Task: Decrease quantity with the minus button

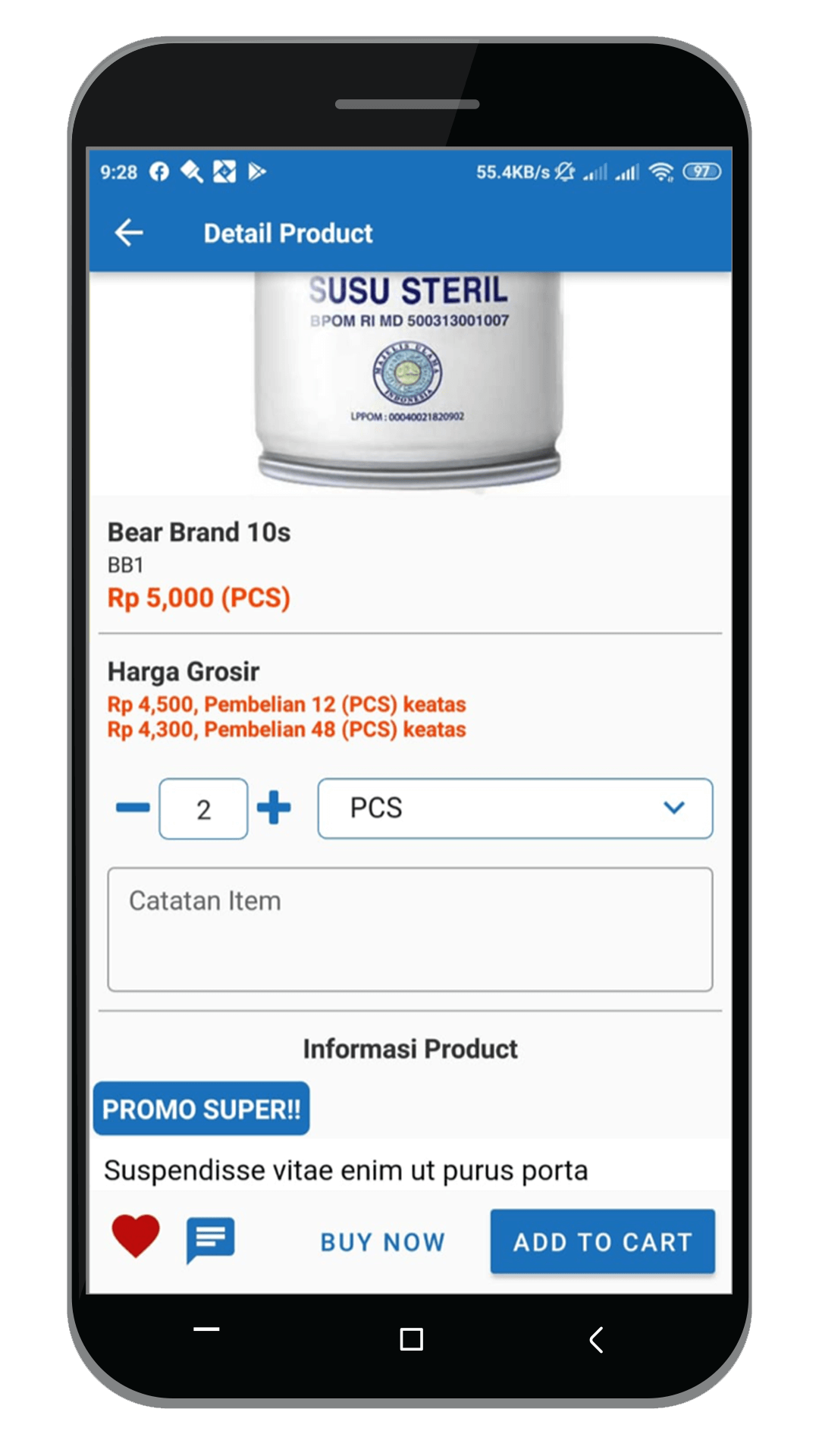Action: [133, 808]
